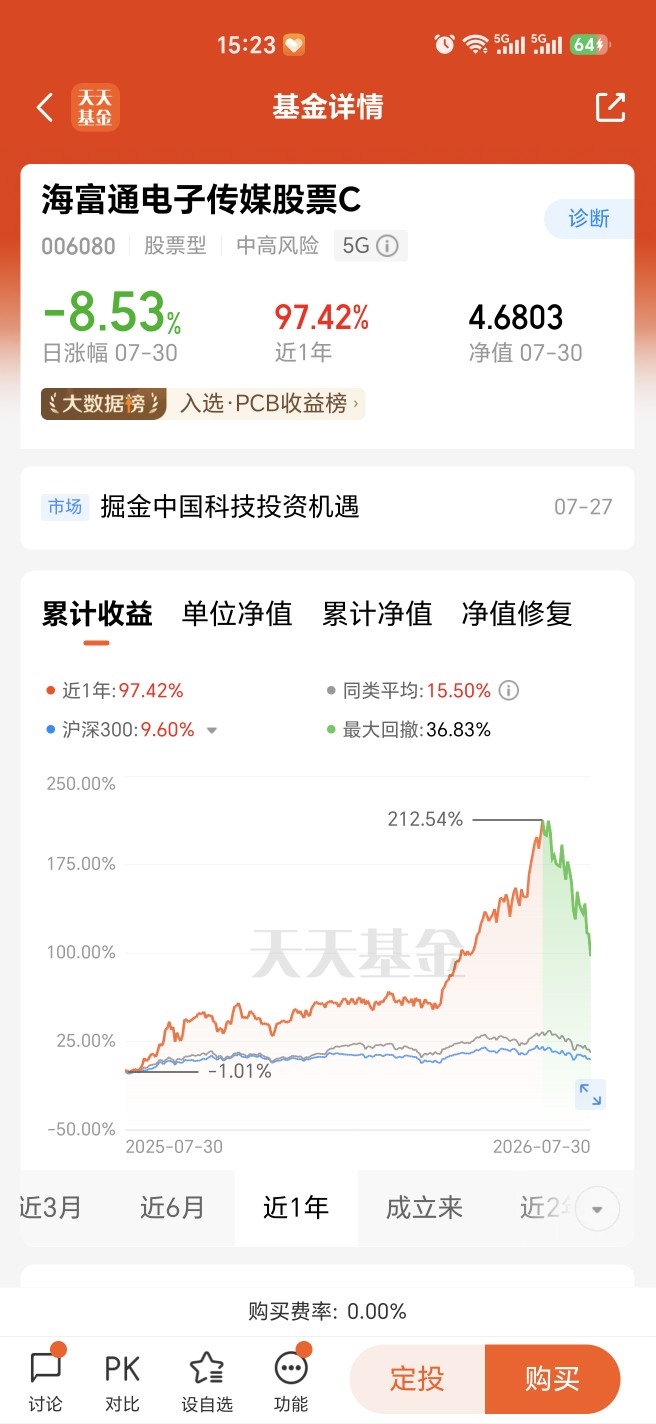Add fund to watchlist via 设自选
656x1424 pixels.
point(206,1381)
